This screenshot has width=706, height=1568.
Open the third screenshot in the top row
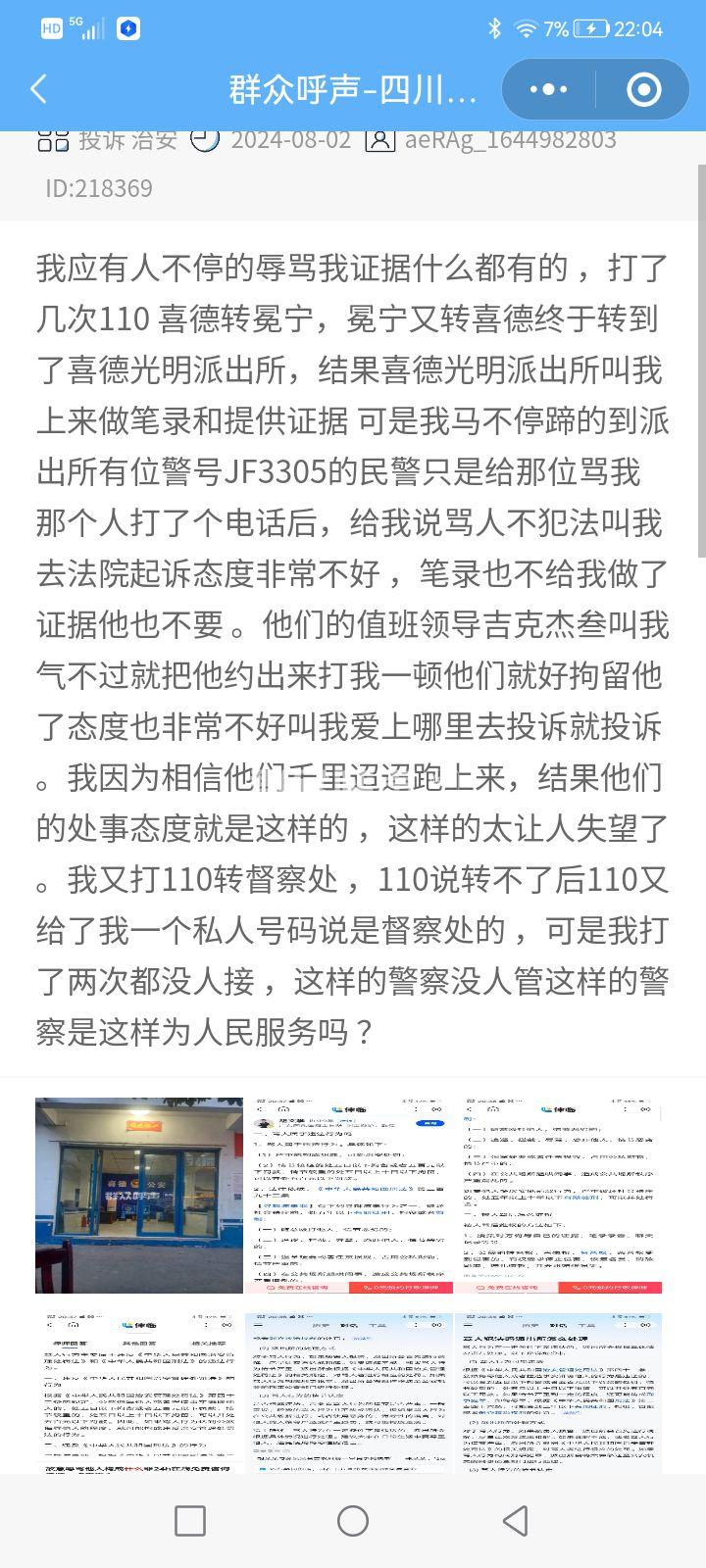(559, 1195)
